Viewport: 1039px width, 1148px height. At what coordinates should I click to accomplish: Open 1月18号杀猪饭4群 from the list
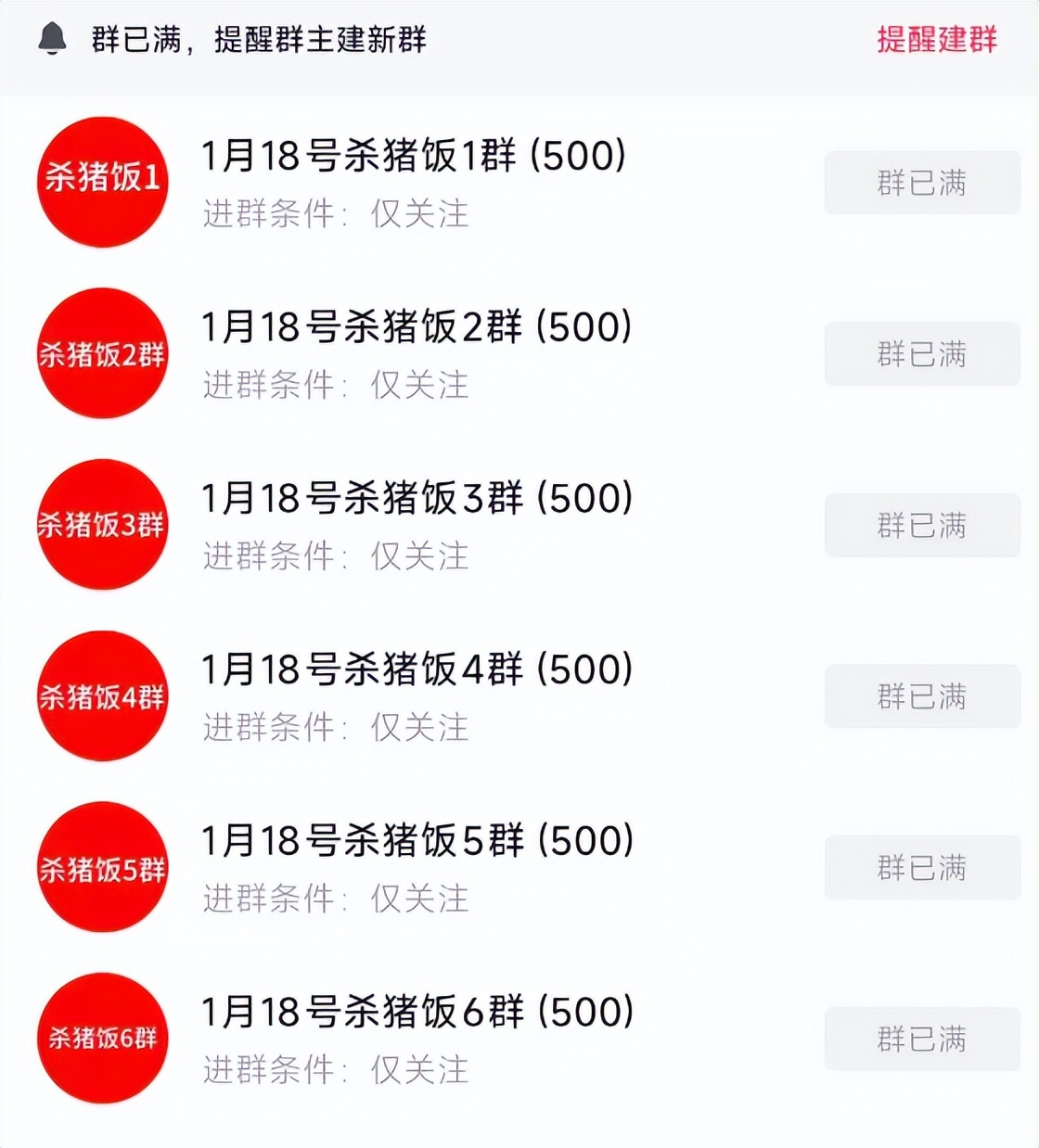[x=417, y=670]
